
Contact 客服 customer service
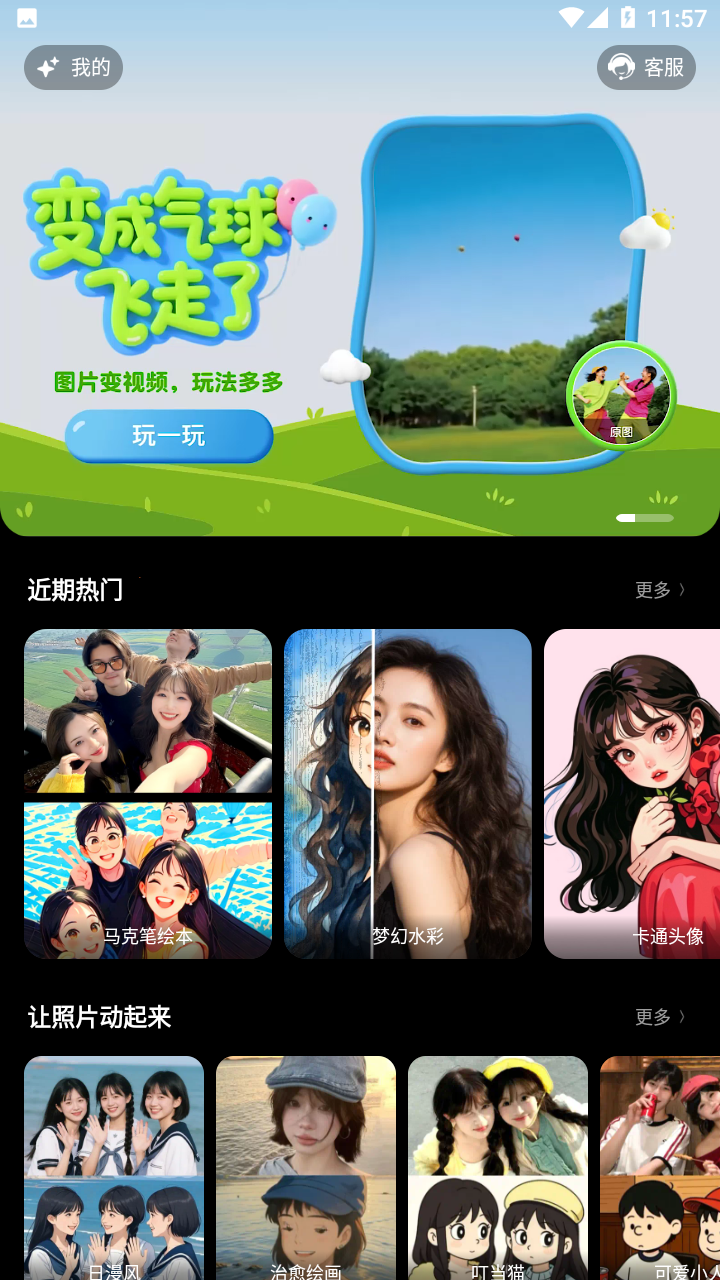point(646,68)
